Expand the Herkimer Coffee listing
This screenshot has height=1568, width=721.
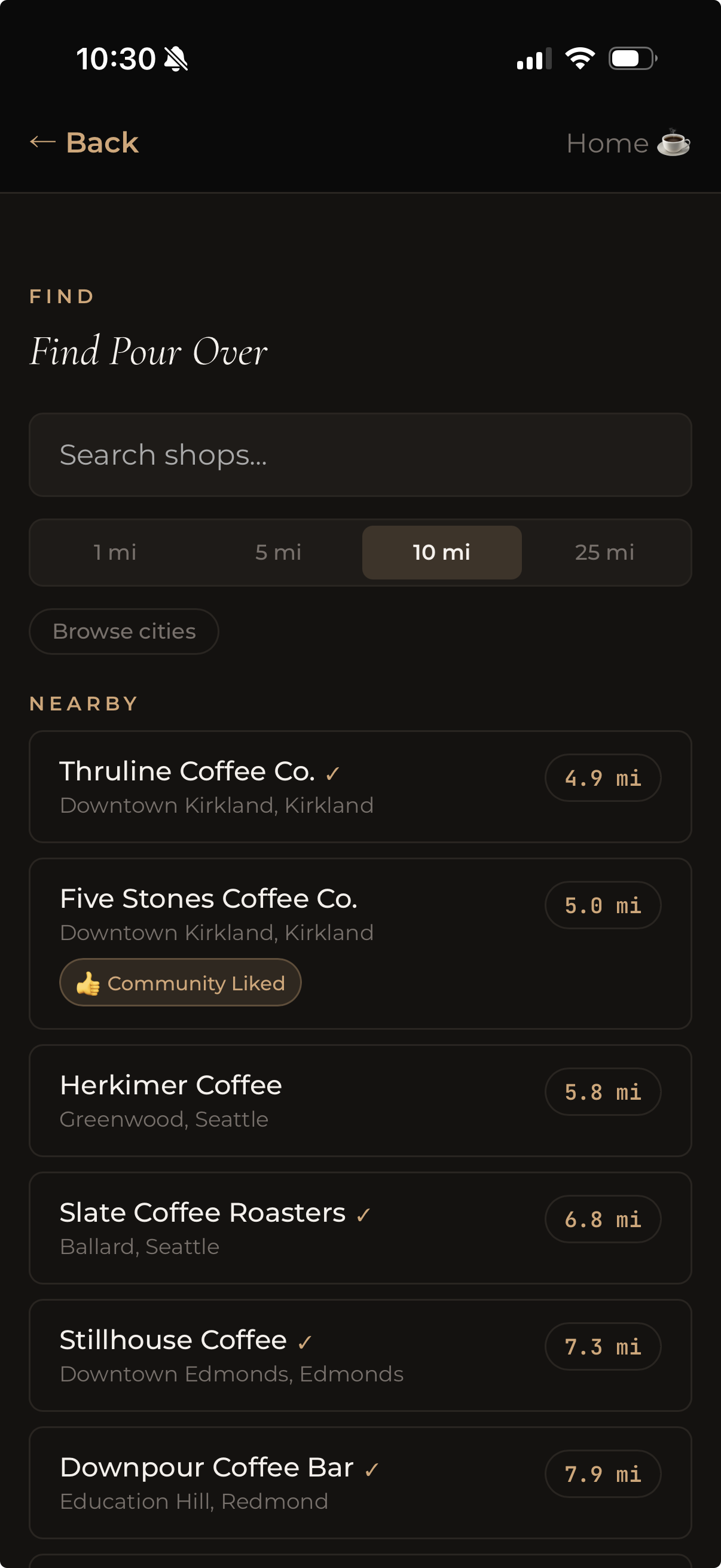click(x=361, y=1100)
